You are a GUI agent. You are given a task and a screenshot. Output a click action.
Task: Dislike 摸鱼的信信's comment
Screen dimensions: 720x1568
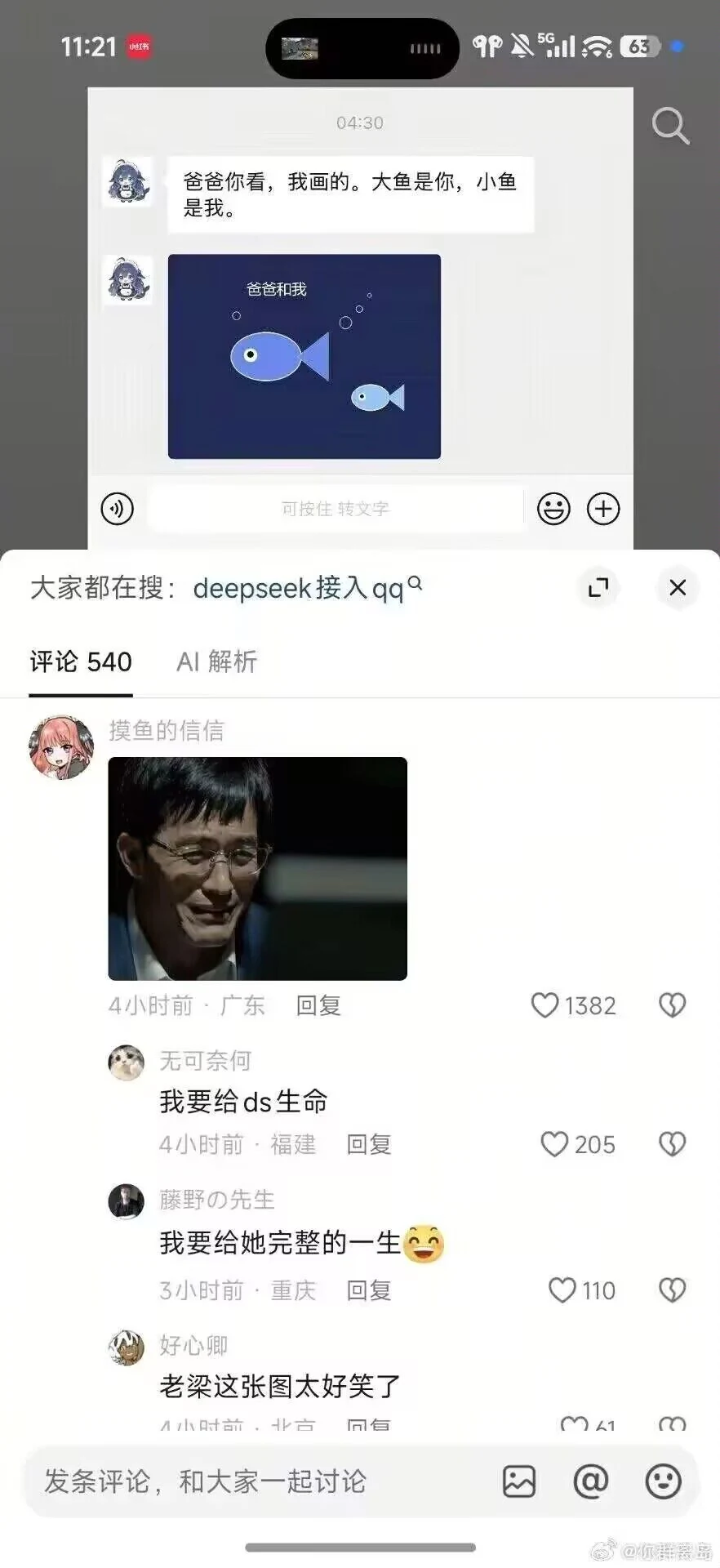(x=672, y=1005)
